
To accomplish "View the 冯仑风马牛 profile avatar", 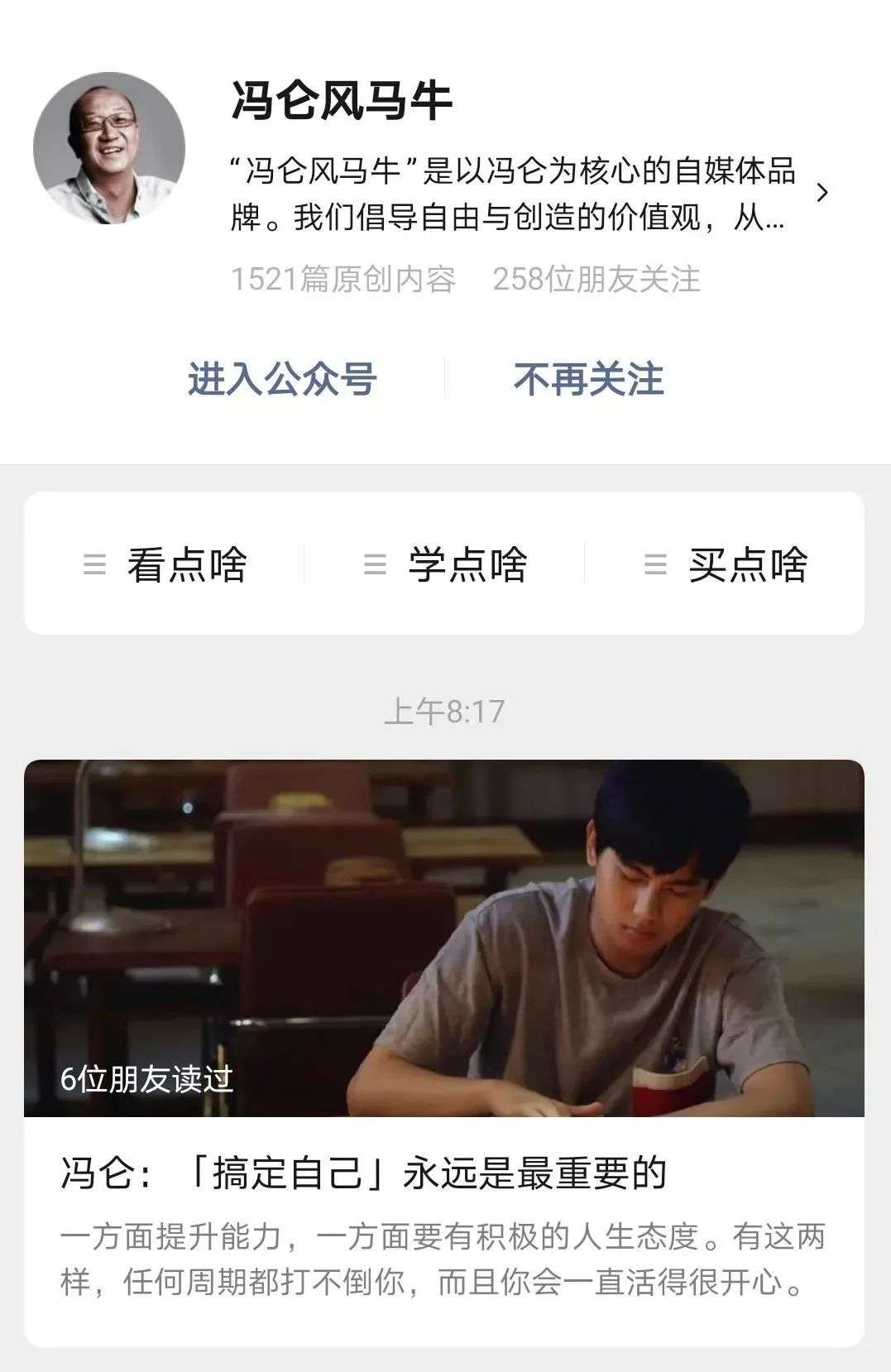I will click(109, 149).
